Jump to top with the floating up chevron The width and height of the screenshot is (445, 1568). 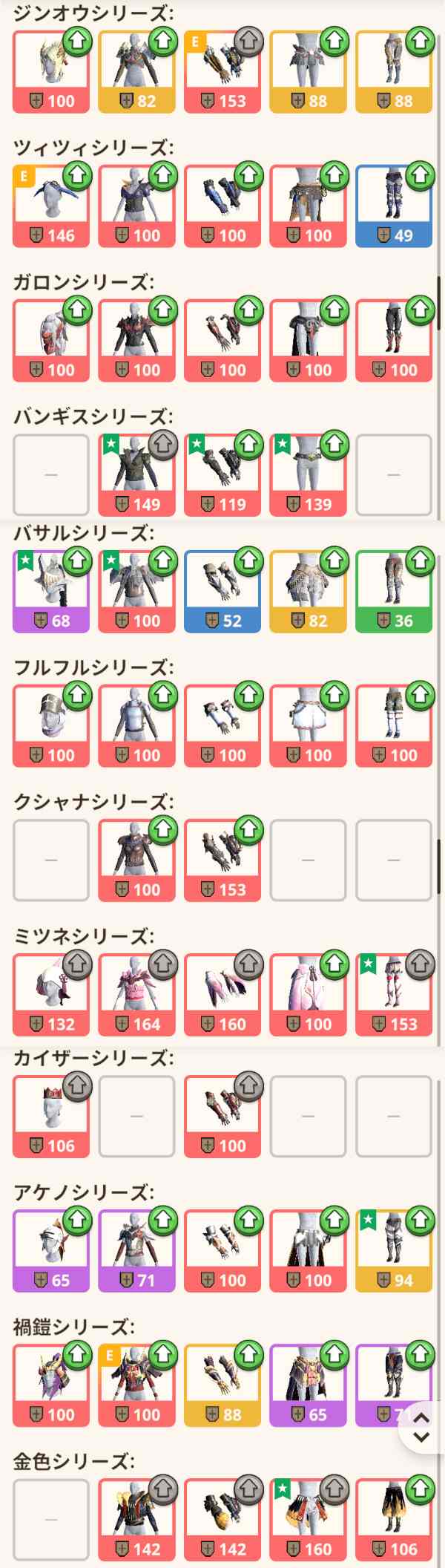(421, 1417)
